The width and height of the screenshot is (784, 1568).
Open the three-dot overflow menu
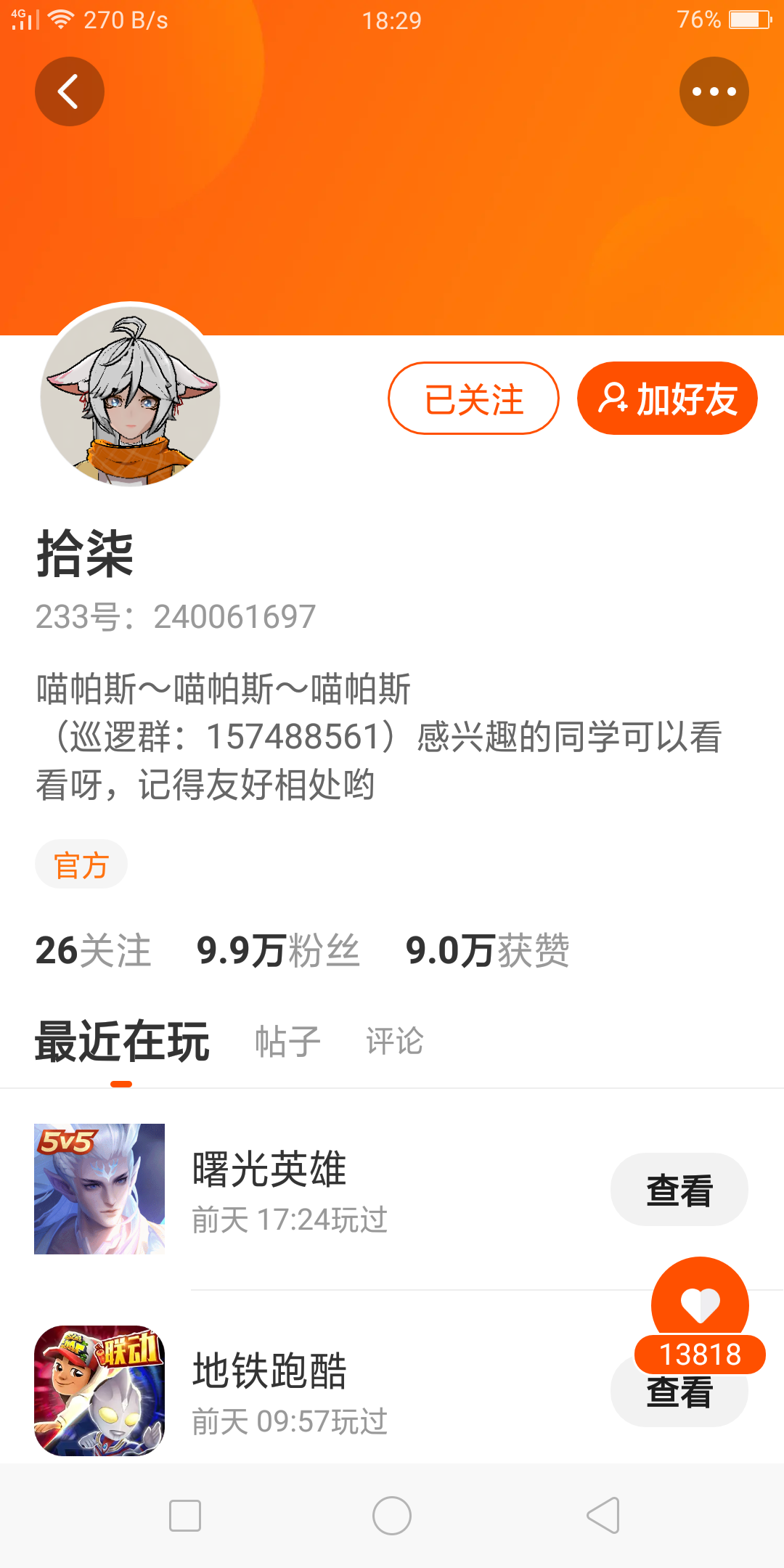point(714,91)
